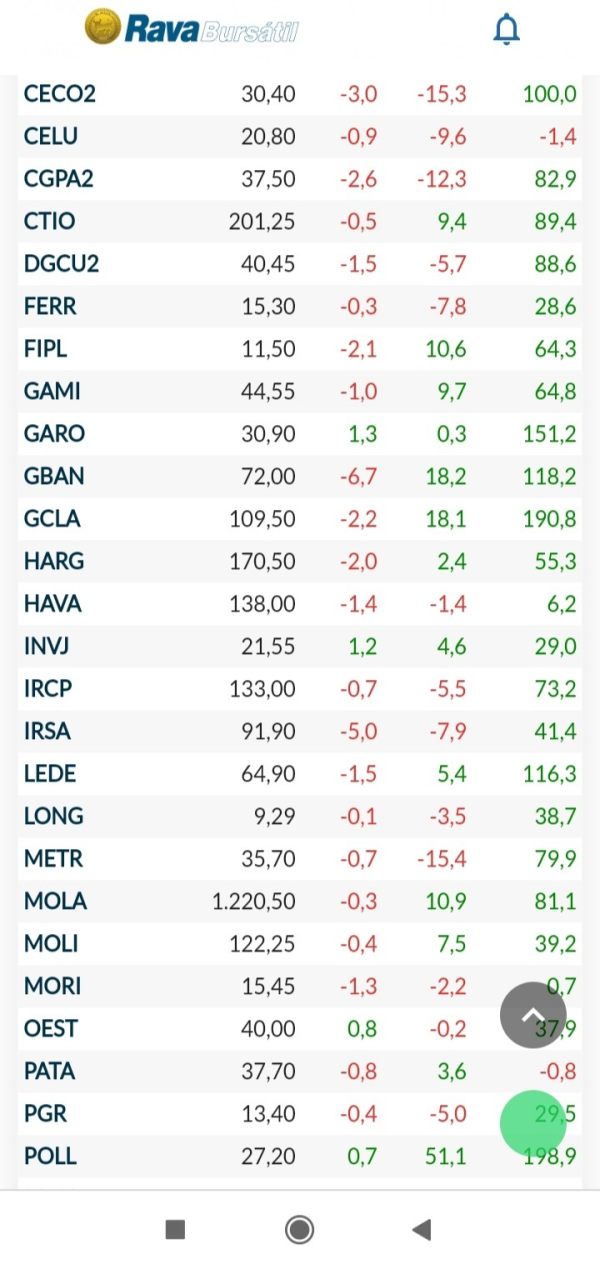Select the HAVA ticker
This screenshot has width=600, height=1269.
pyautogui.click(x=53, y=604)
